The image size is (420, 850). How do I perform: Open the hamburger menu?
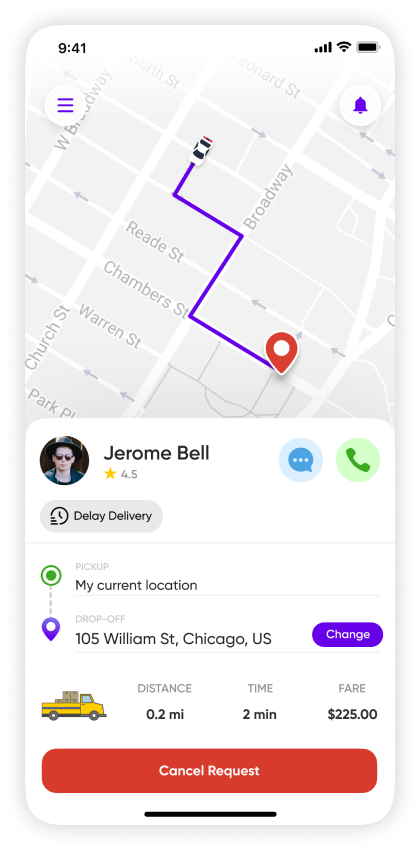[66, 105]
